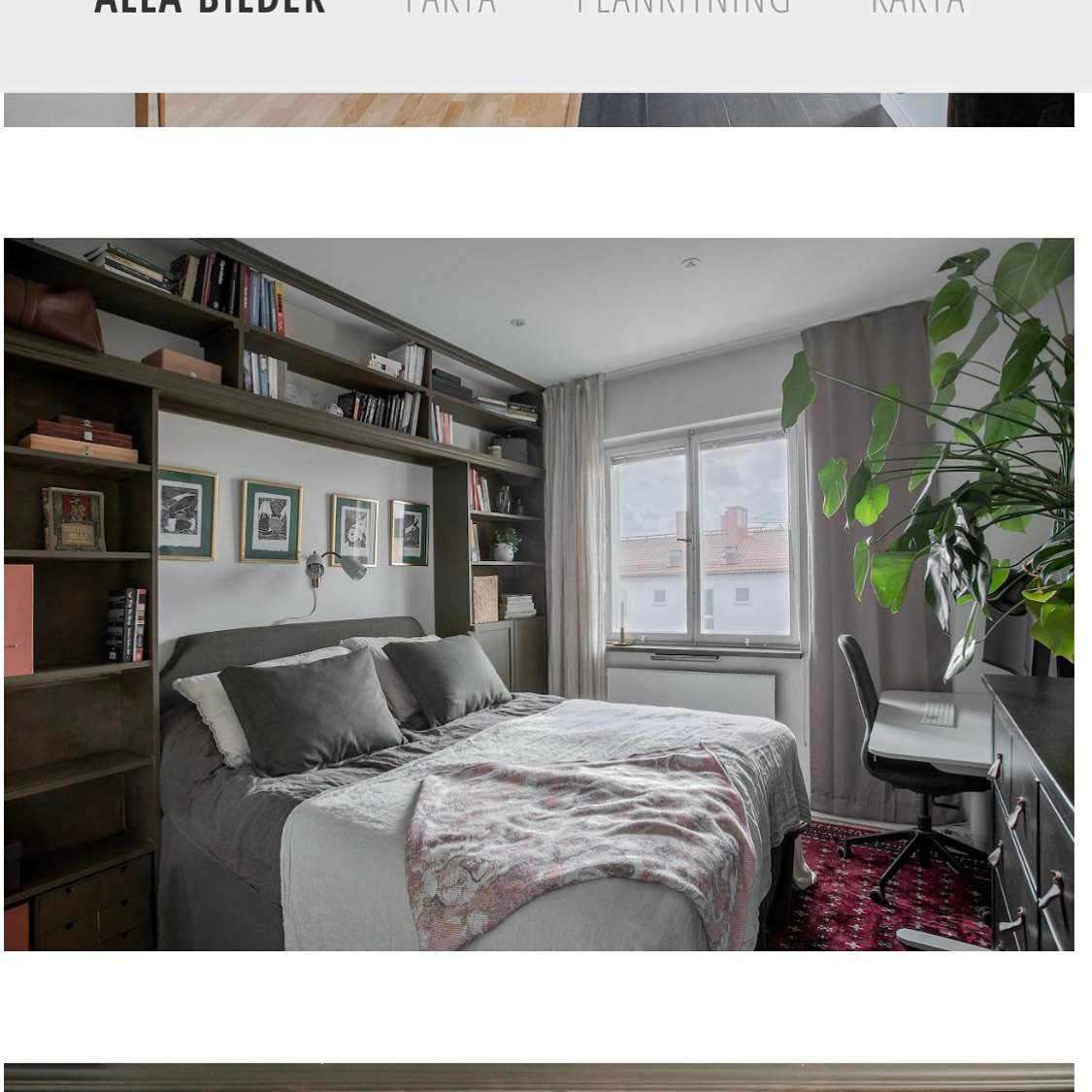The height and width of the screenshot is (1092, 1092).
Task: Switch to the Fakta tab
Action: [449, 8]
